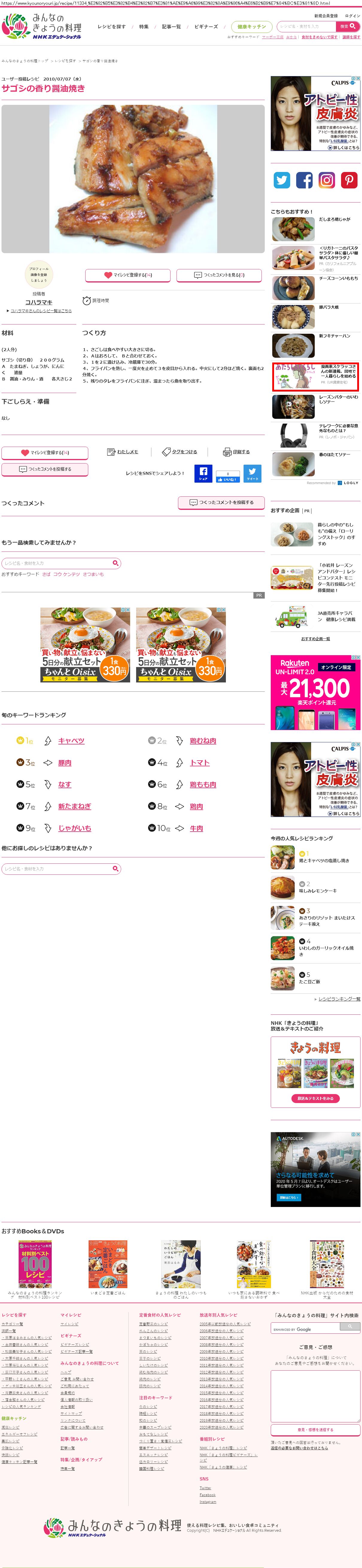Open the 健康キッチン page
This screenshot has width=362, height=1568.
click(251, 27)
